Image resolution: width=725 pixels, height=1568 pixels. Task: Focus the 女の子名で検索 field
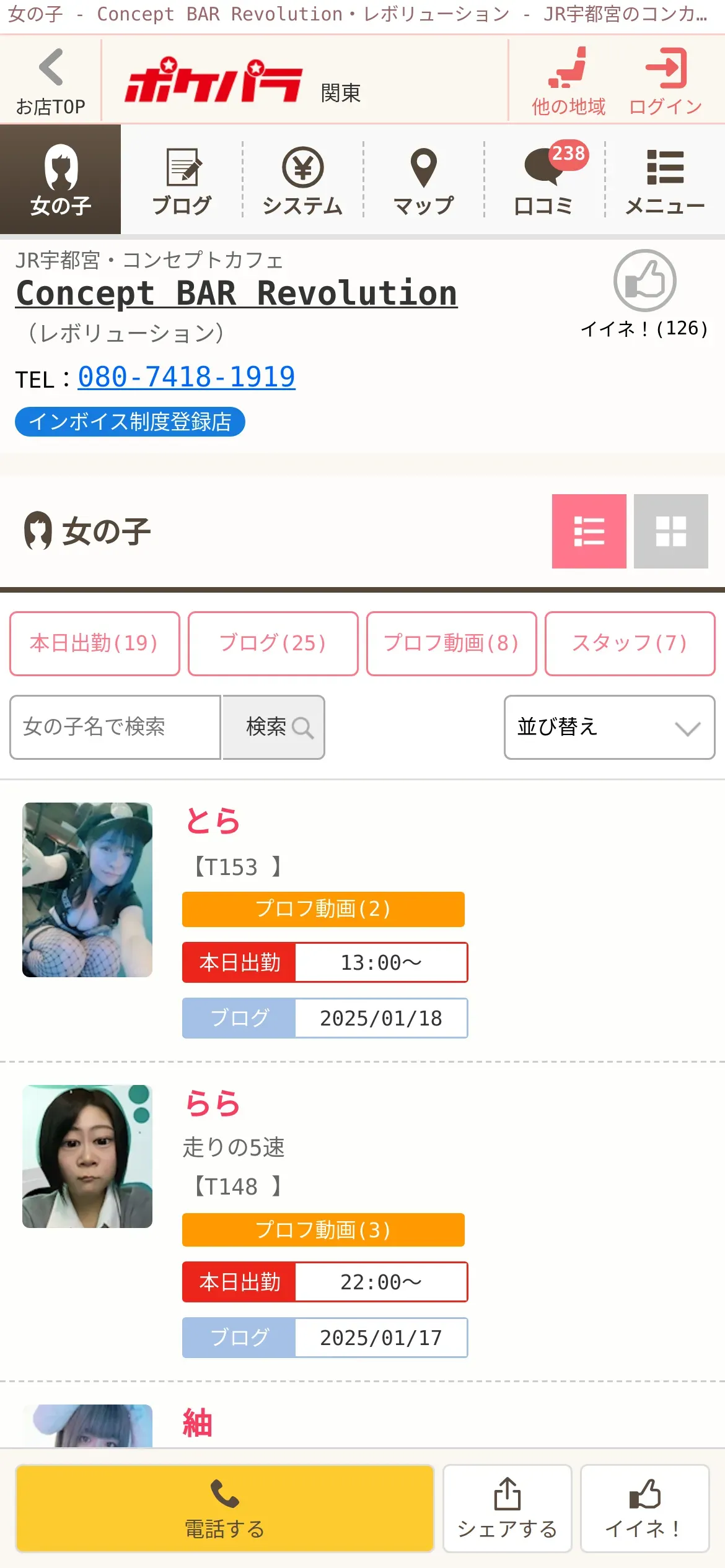click(115, 727)
